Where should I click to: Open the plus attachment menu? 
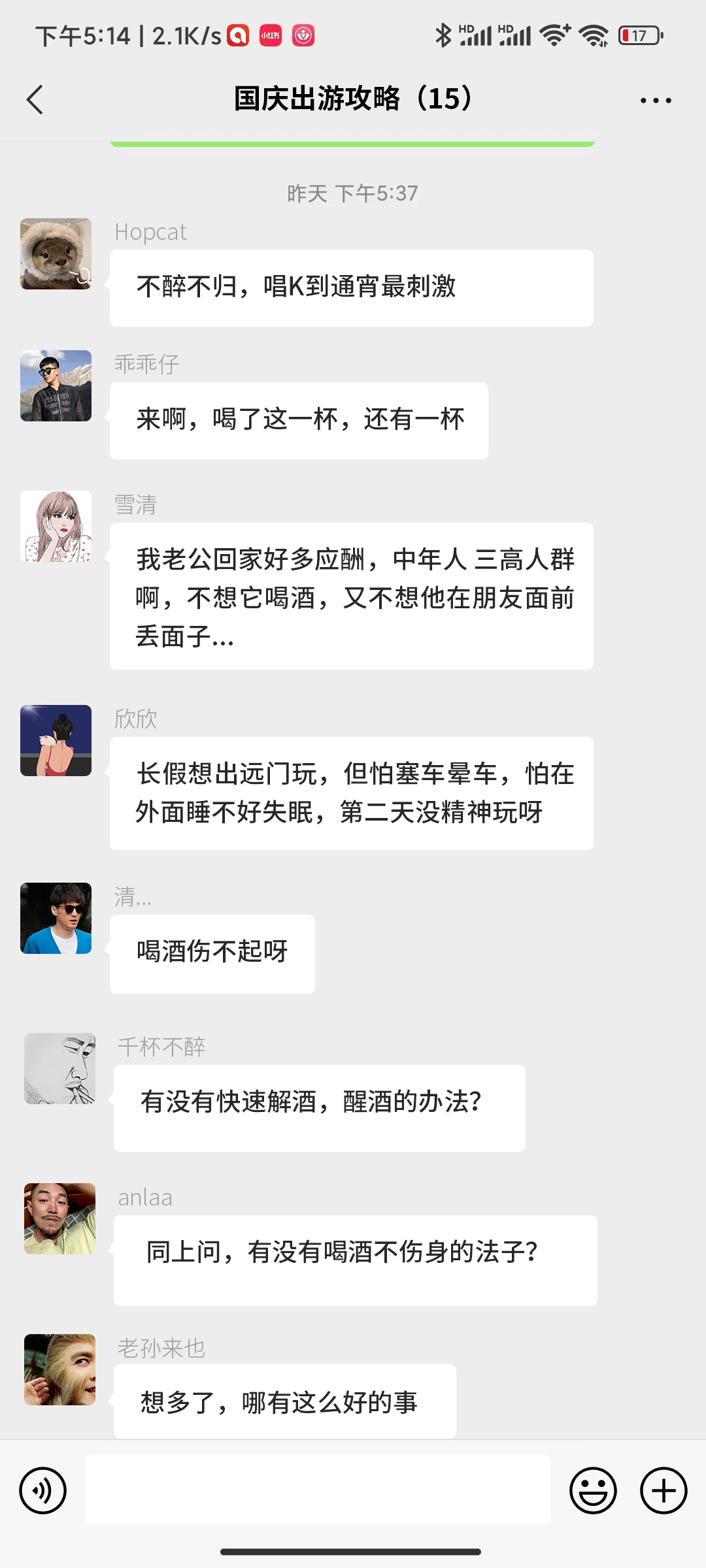click(x=663, y=1490)
